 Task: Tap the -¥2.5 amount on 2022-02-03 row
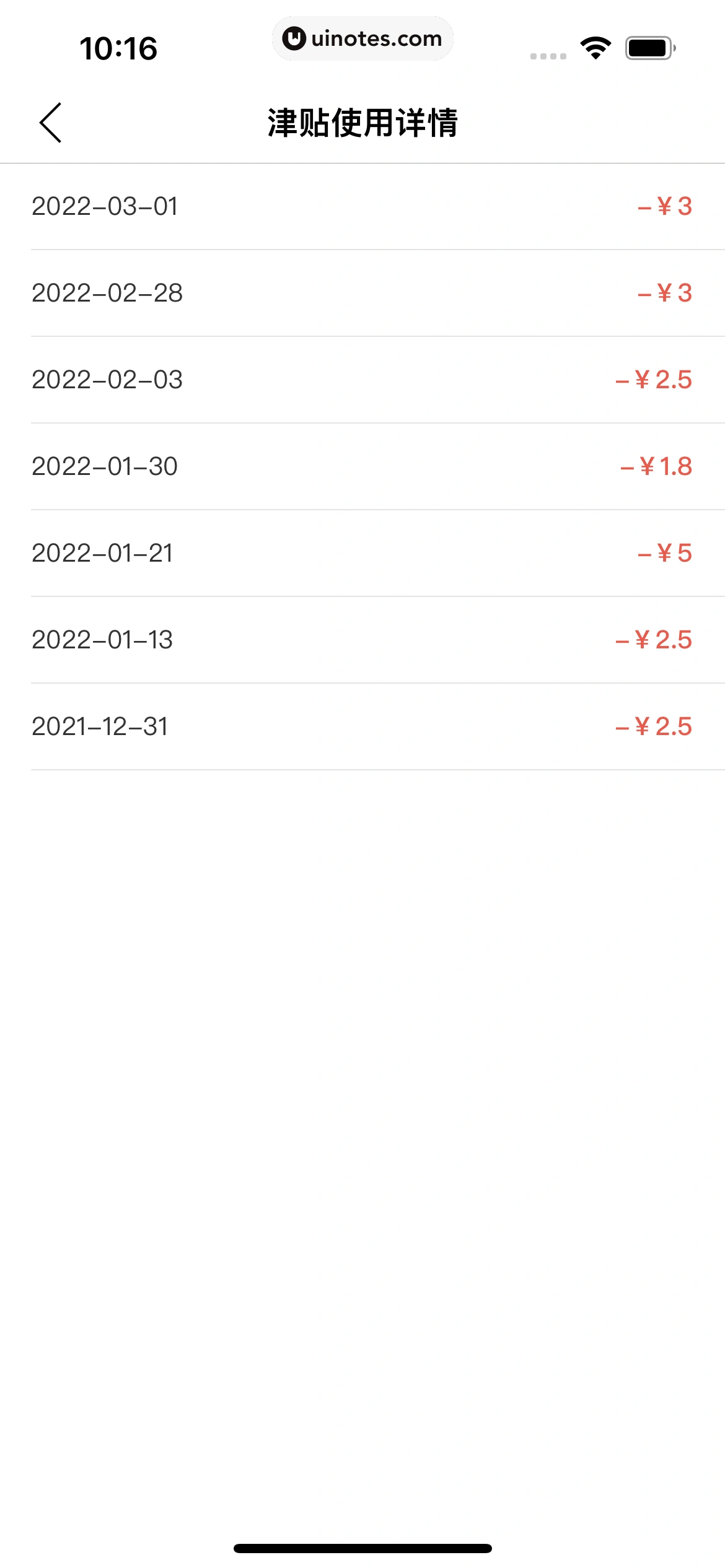coord(654,380)
